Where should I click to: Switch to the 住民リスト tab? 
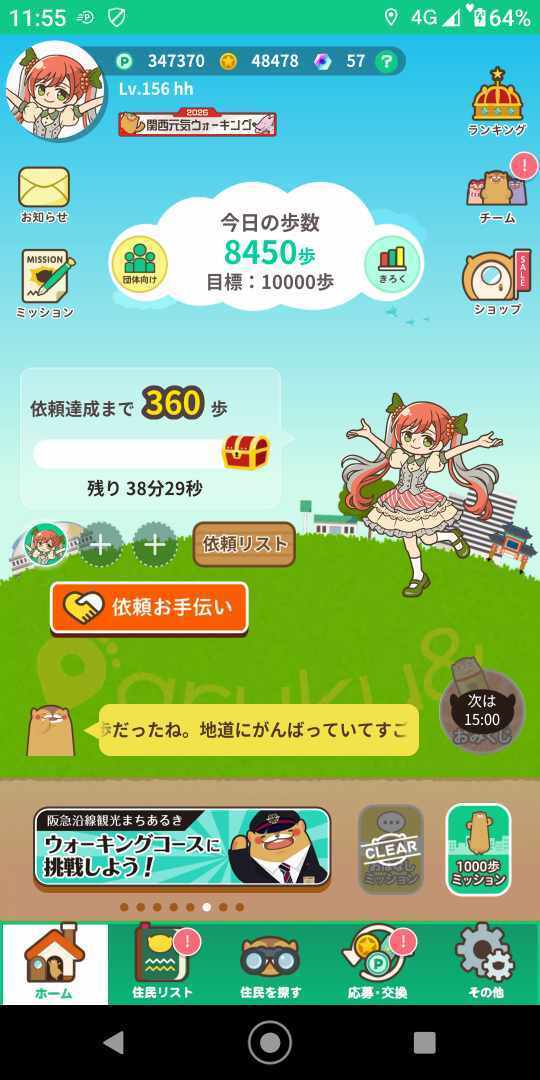163,963
